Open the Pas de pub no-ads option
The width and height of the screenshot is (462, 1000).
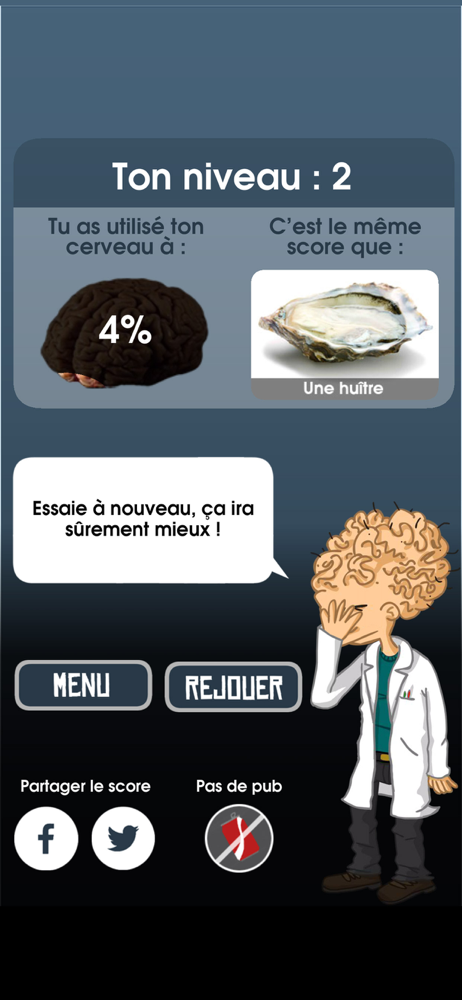point(239,838)
